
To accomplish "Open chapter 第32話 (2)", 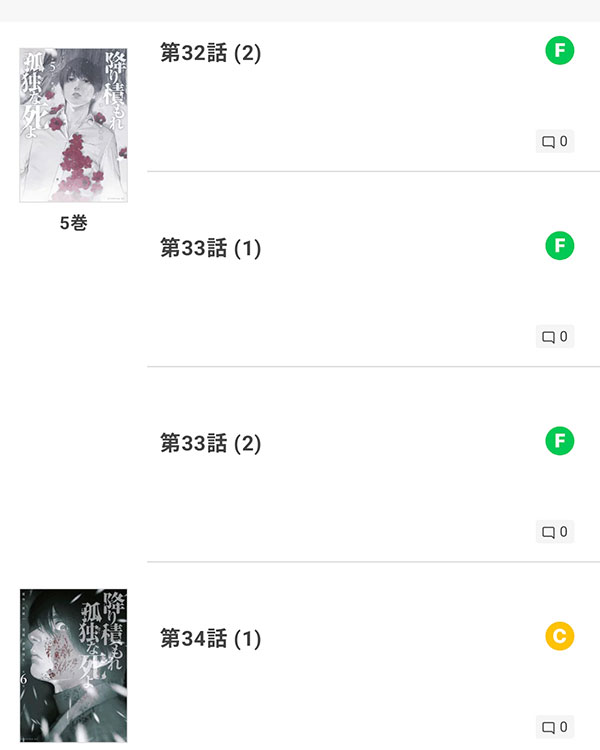I will [211, 54].
